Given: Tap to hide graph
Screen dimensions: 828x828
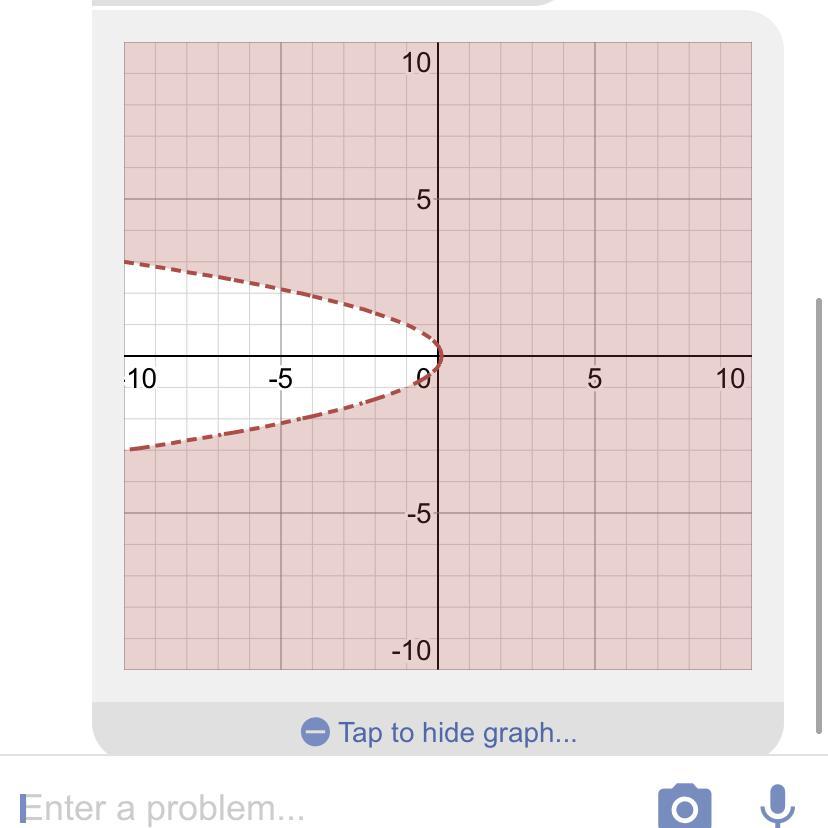Looking at the screenshot, I should (x=439, y=732).
